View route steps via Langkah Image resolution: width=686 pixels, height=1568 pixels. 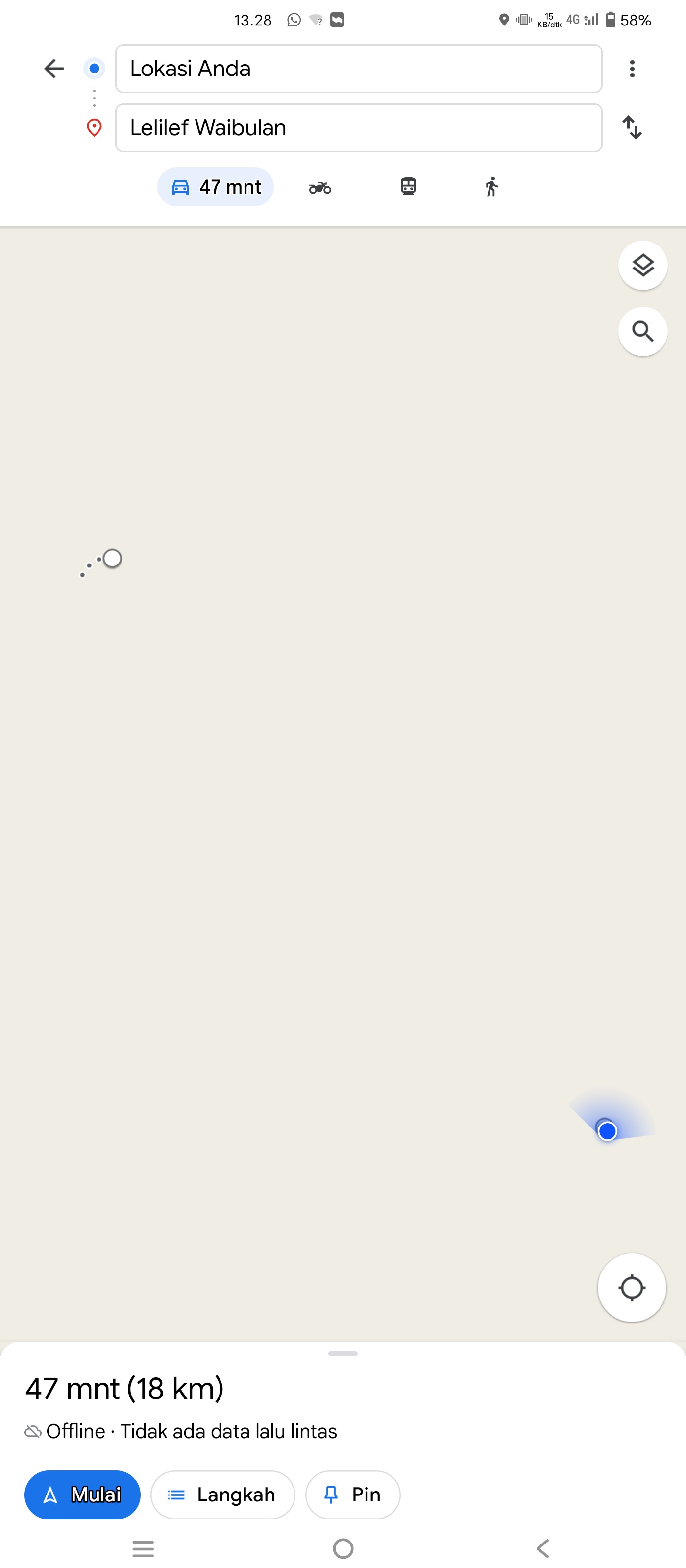[223, 1494]
